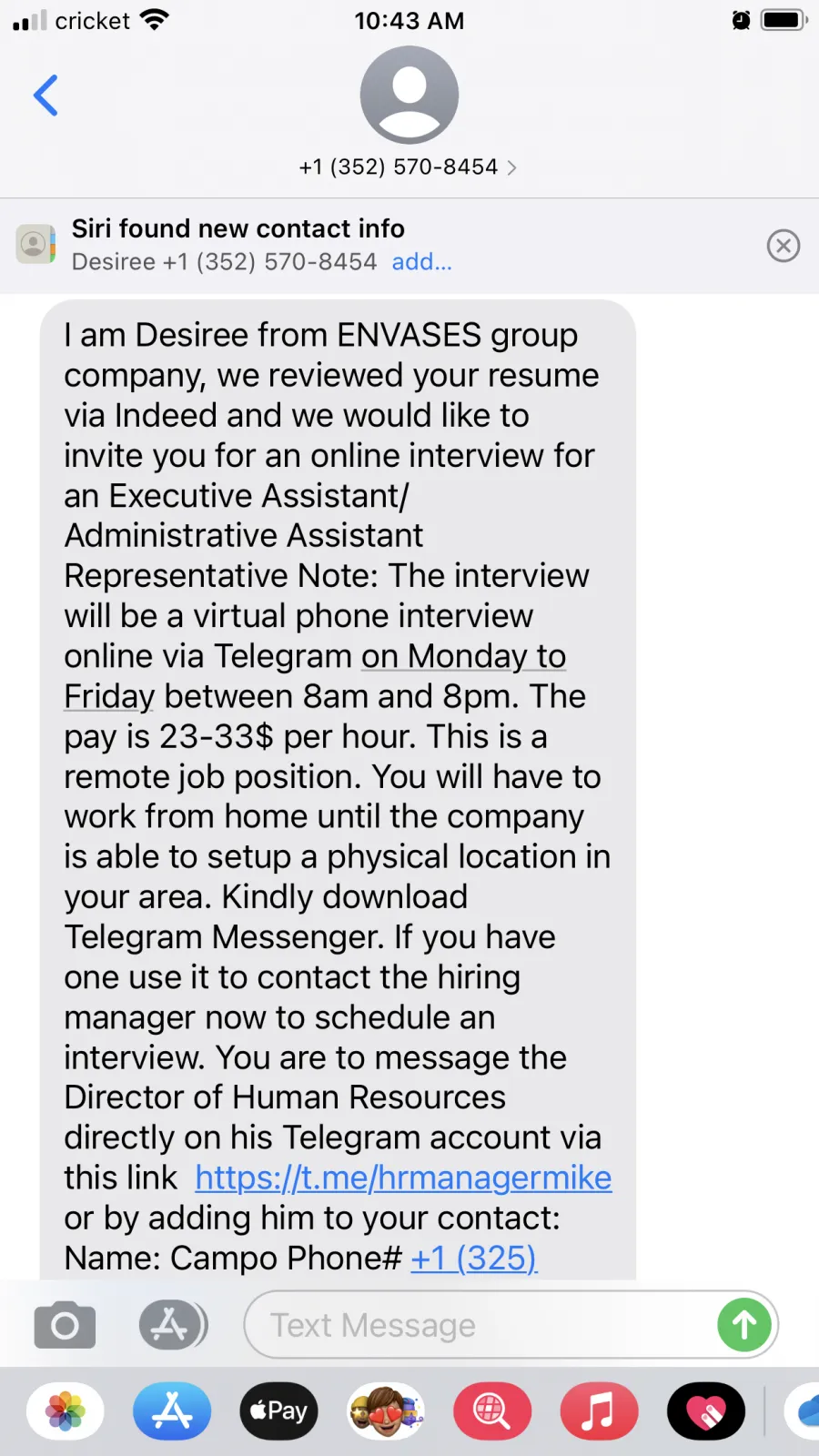Tap the underlined Monday to Friday date
Viewport: 819px width, 1456px height.
coord(315,676)
